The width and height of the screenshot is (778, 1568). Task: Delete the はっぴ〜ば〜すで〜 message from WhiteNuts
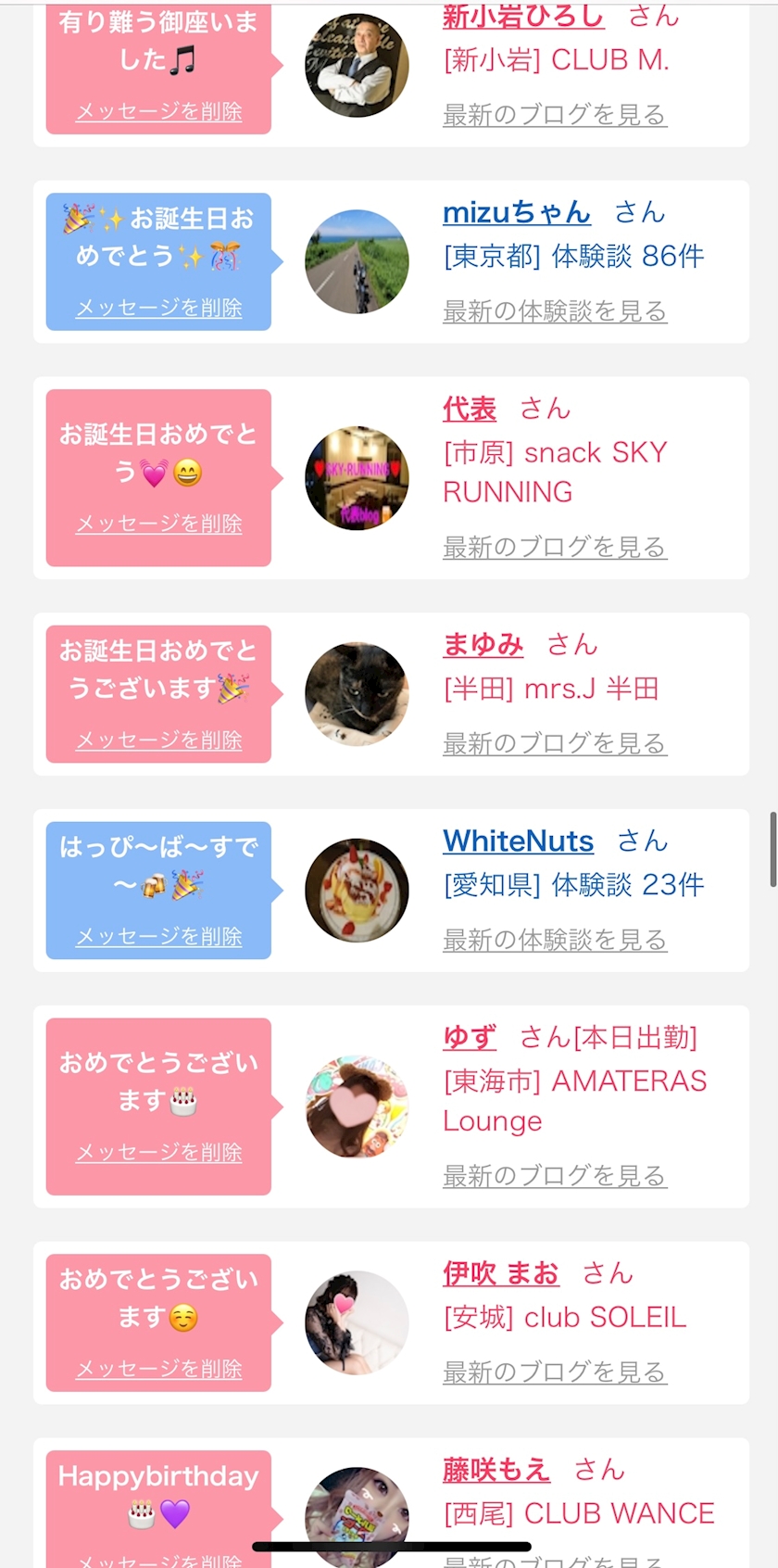[x=158, y=937]
